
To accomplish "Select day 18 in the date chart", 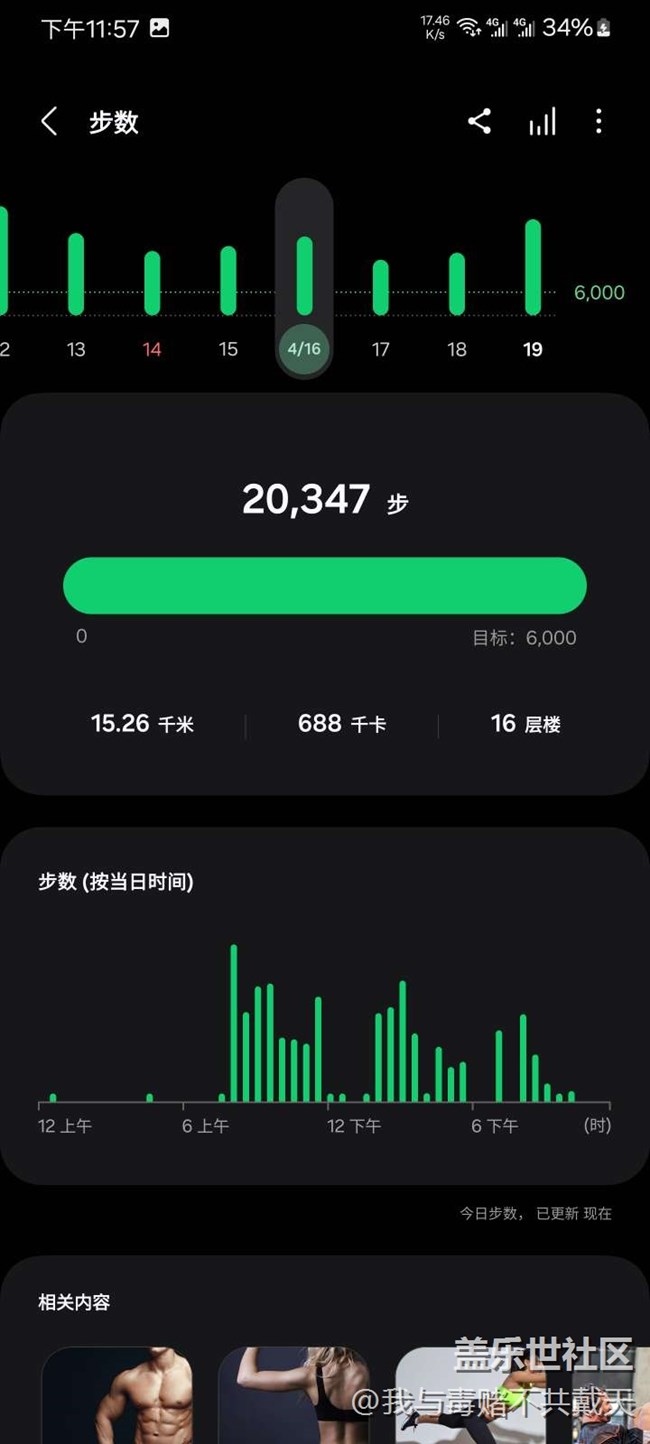I will pos(457,290).
